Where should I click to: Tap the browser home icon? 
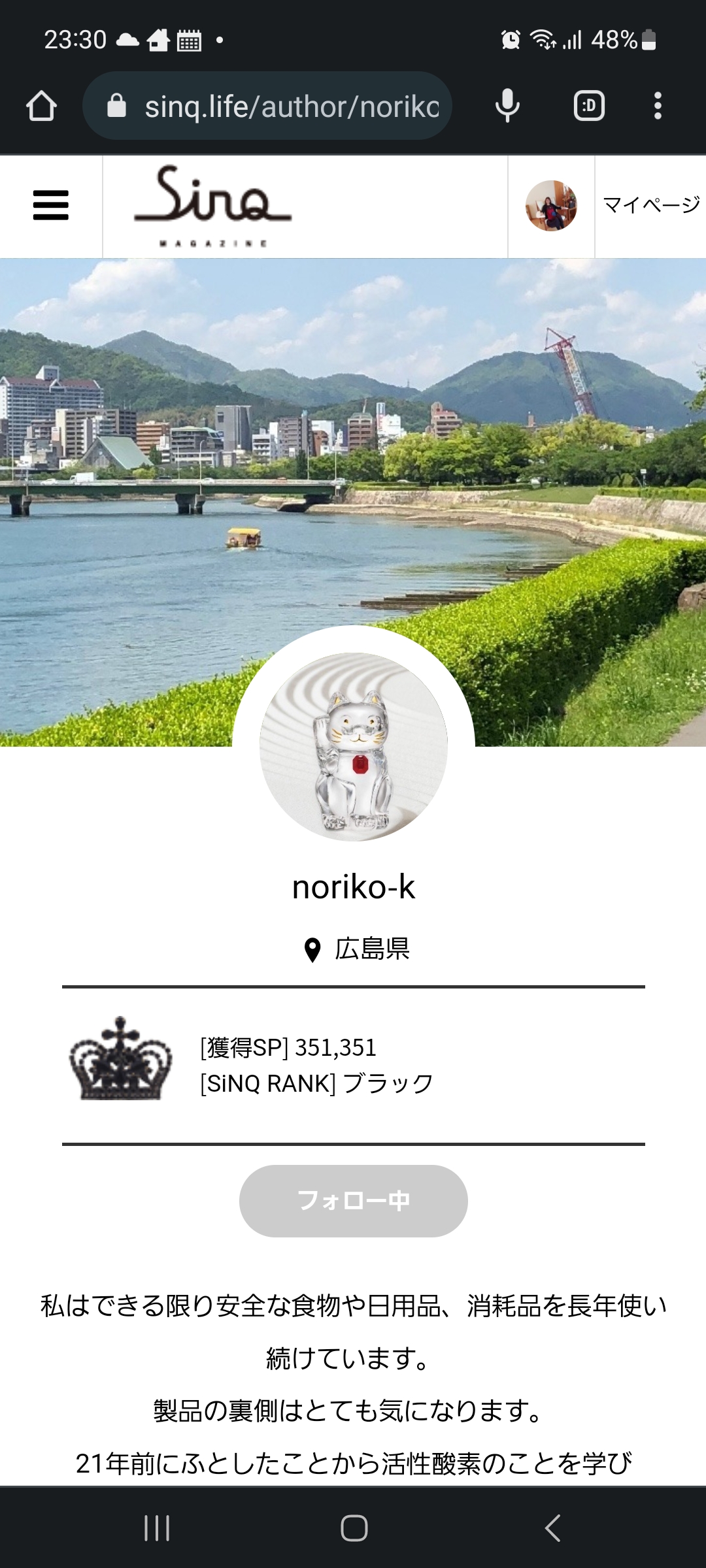click(41, 106)
